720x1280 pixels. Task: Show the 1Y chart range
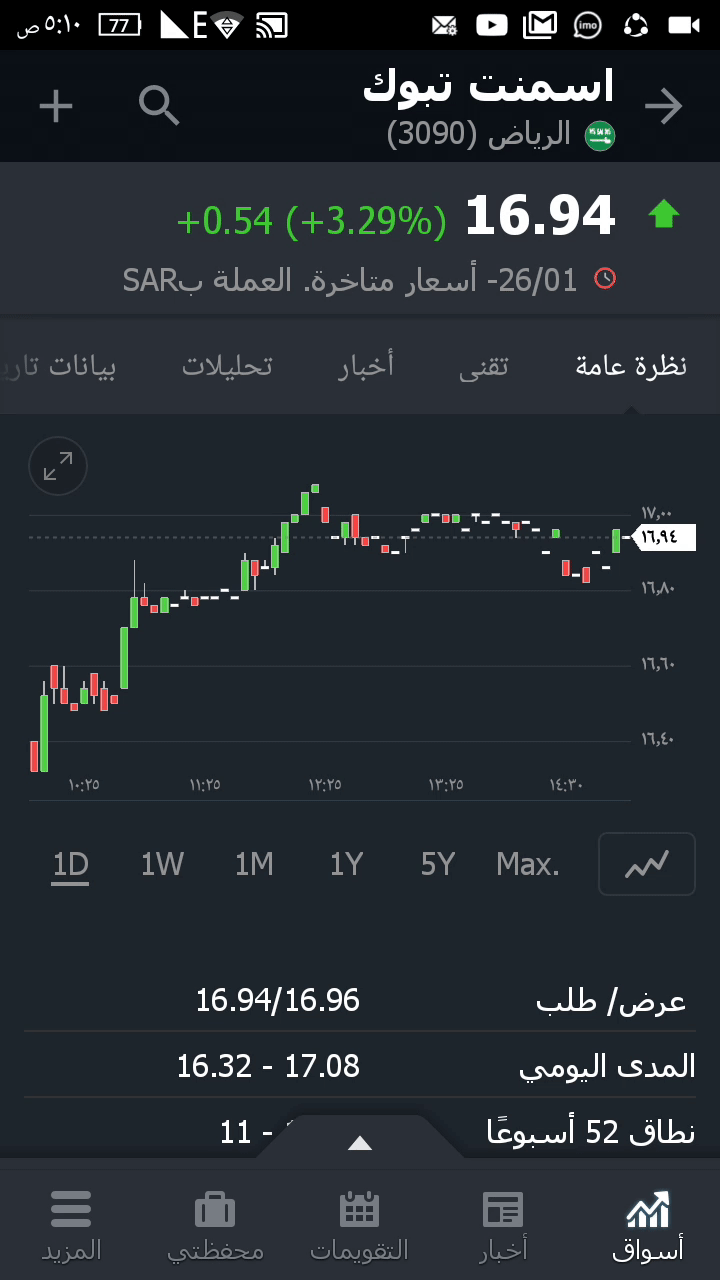(x=346, y=864)
